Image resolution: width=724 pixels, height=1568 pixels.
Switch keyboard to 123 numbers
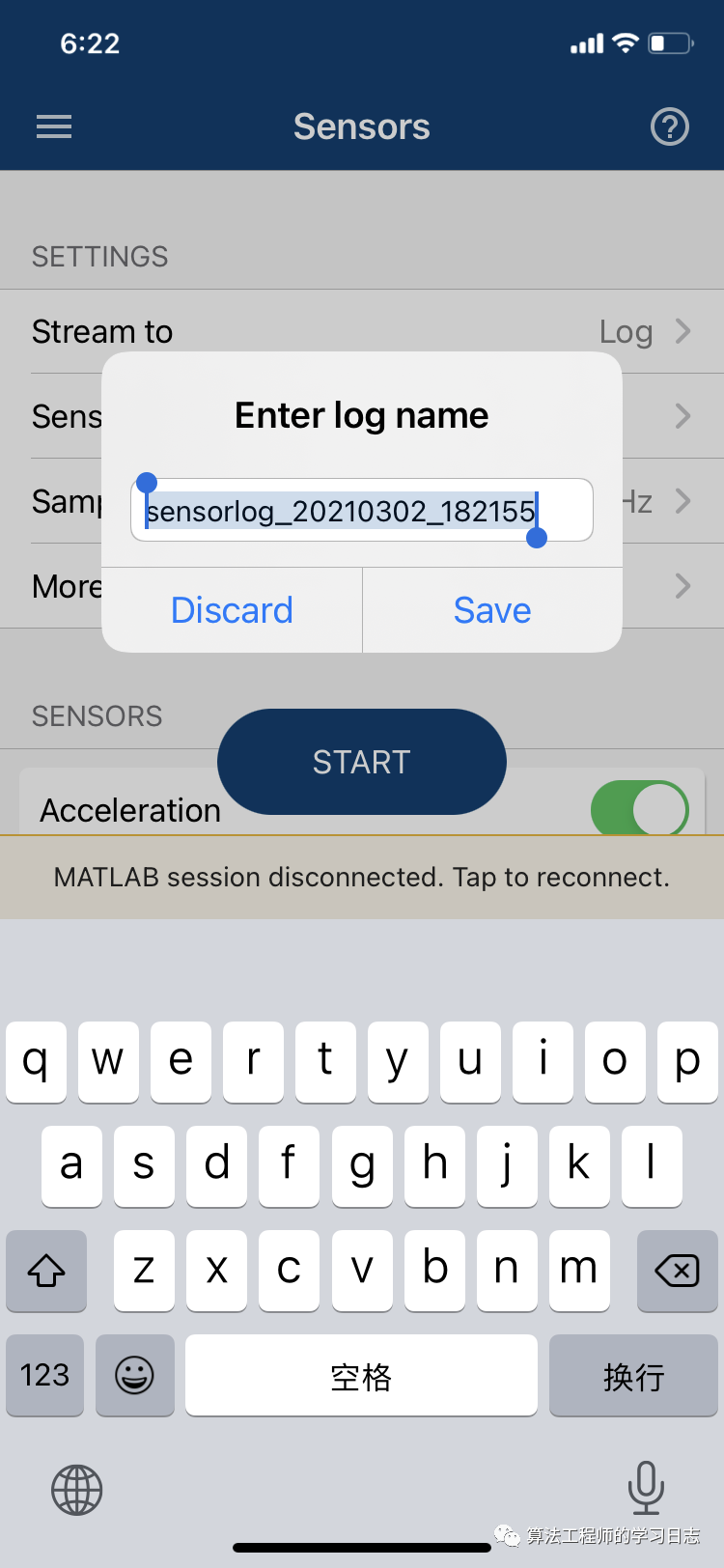45,1375
